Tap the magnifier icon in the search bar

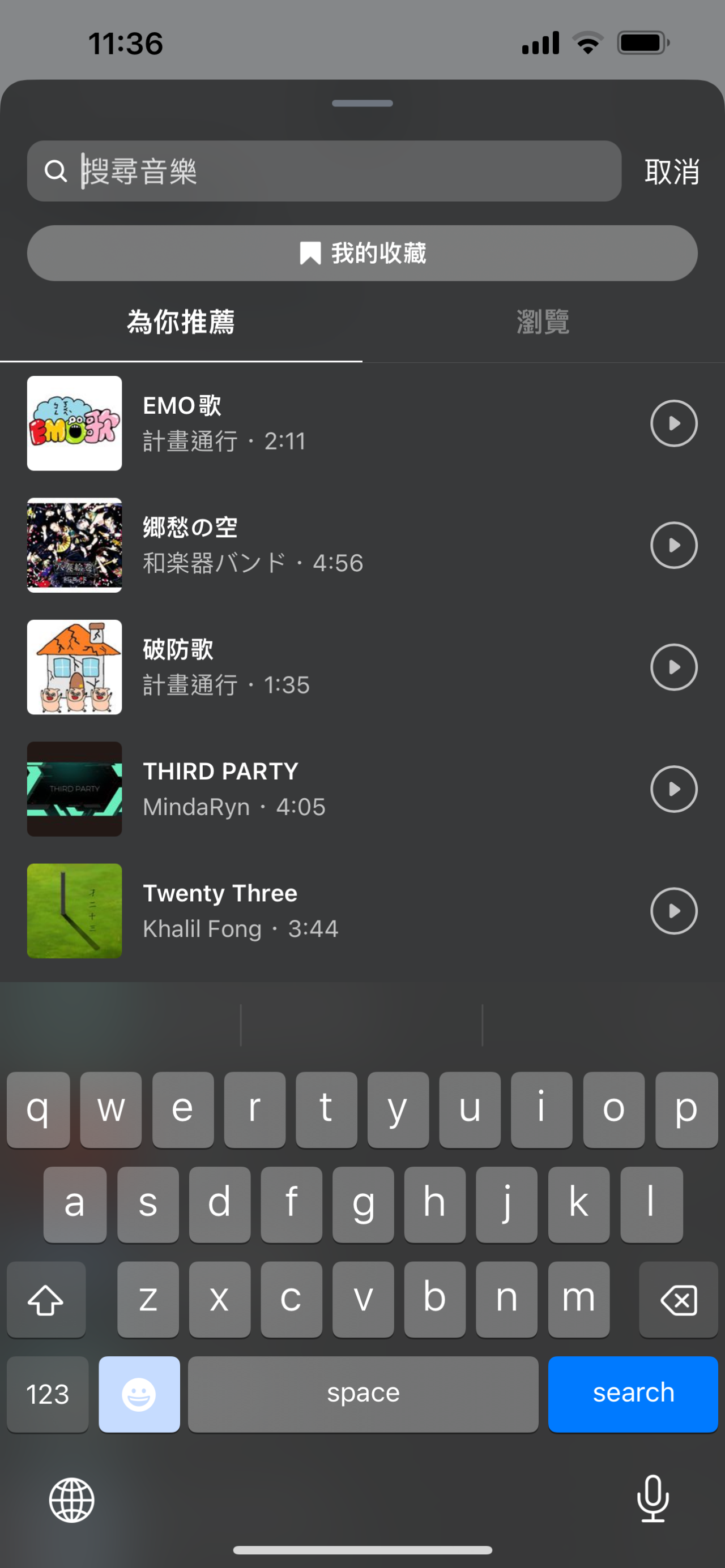coord(56,171)
